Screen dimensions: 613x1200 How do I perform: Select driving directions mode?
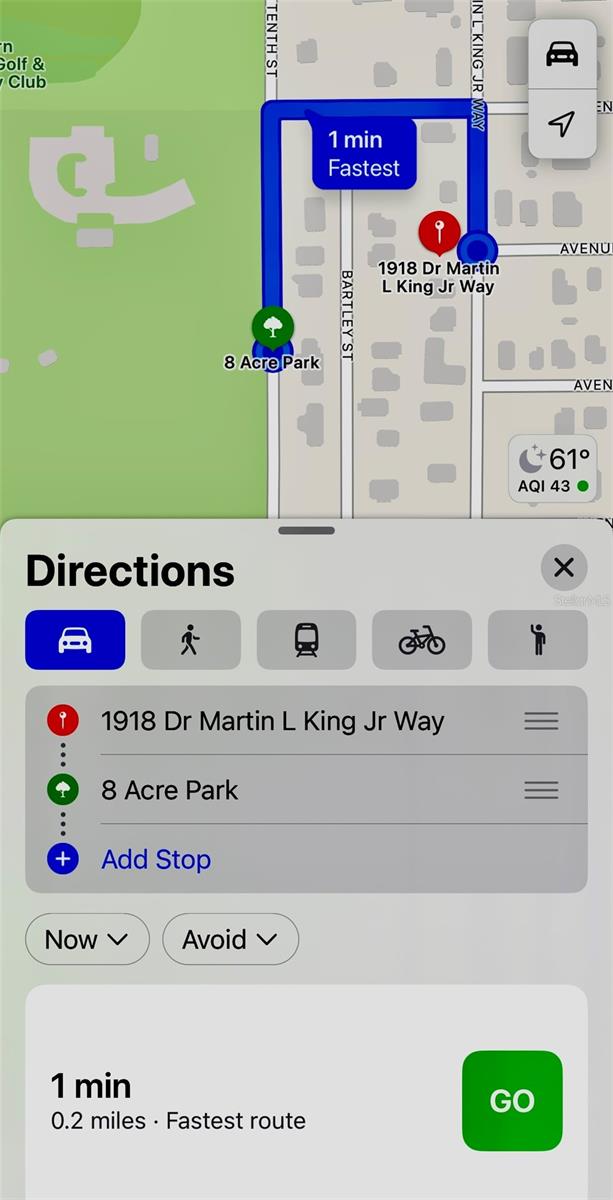click(x=75, y=640)
